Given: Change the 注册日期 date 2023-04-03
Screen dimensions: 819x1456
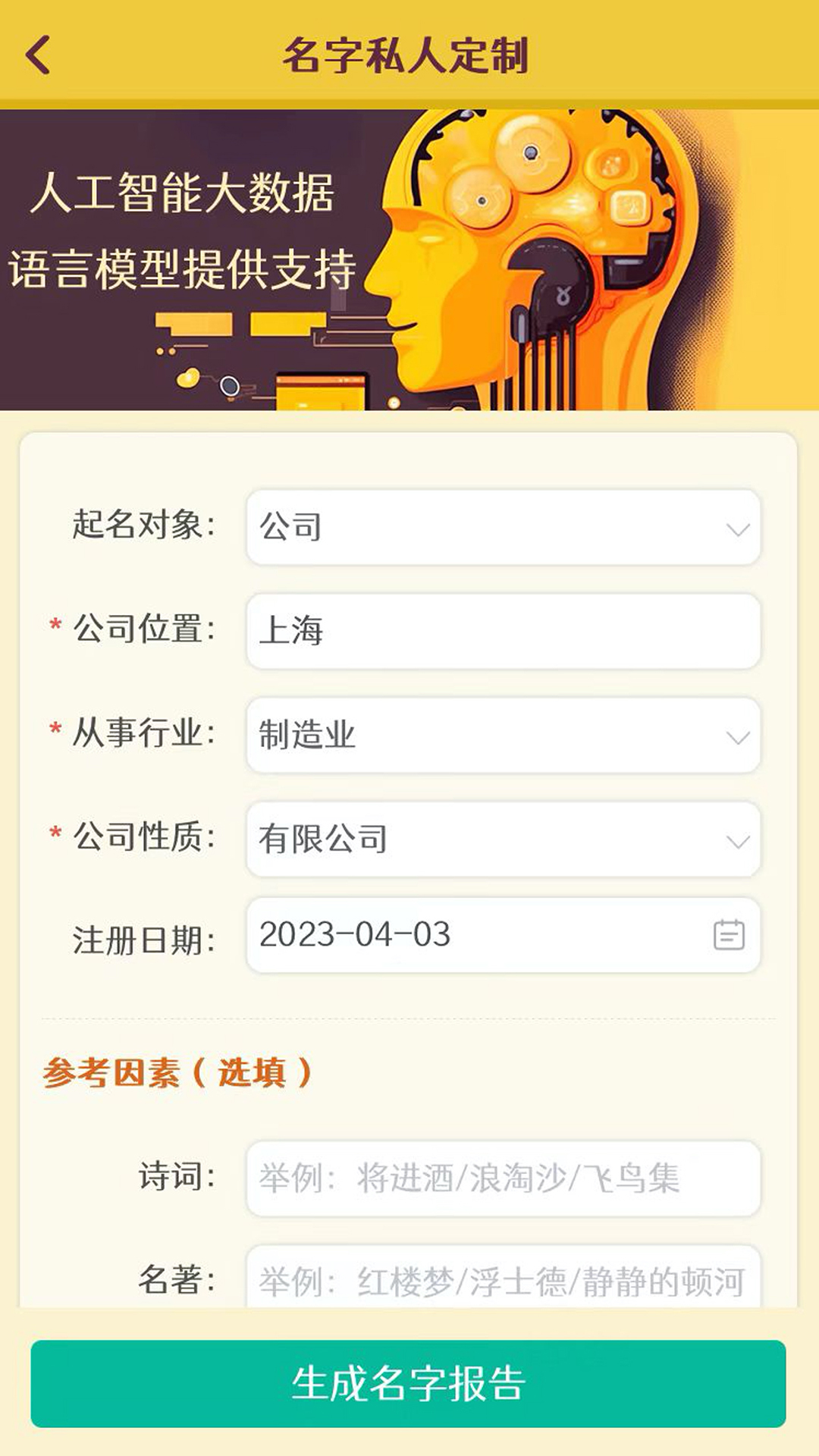Looking at the screenshot, I should tap(503, 935).
